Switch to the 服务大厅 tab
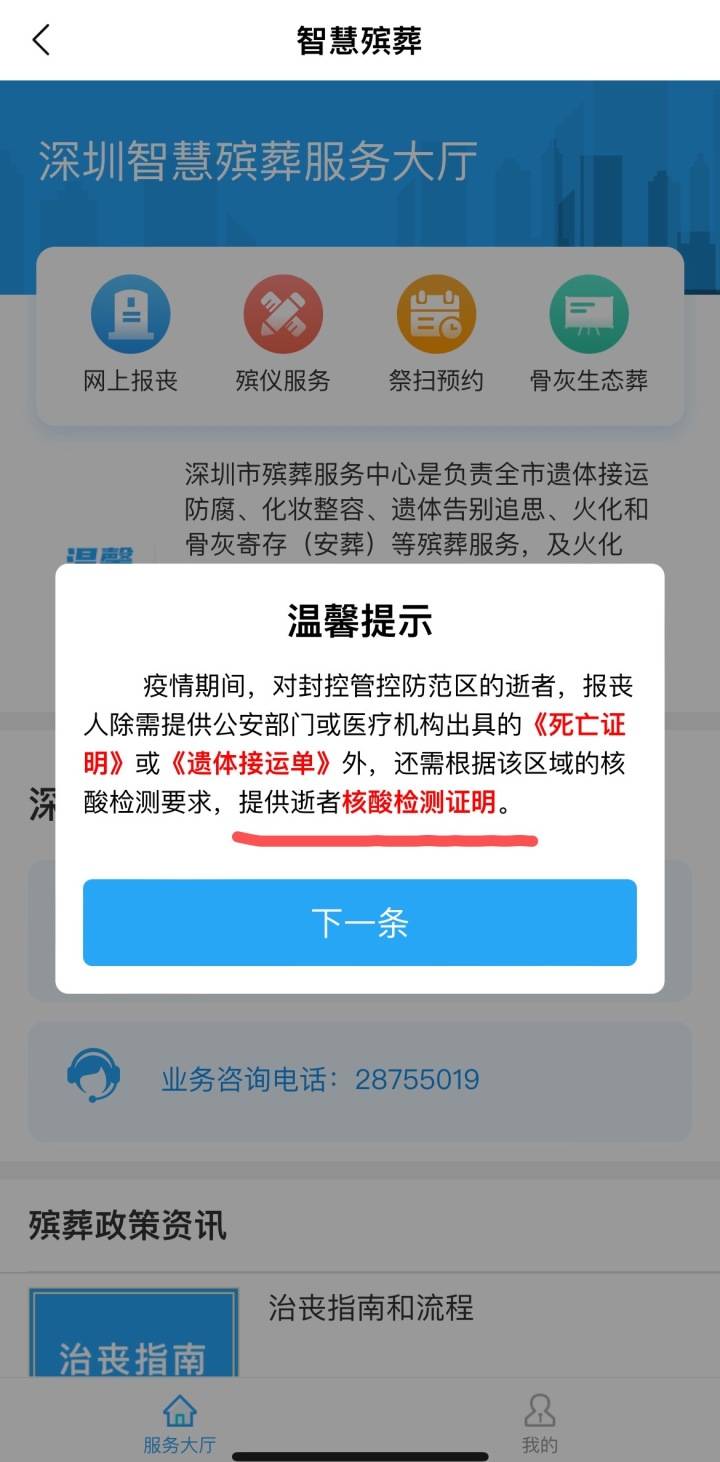 179,1423
